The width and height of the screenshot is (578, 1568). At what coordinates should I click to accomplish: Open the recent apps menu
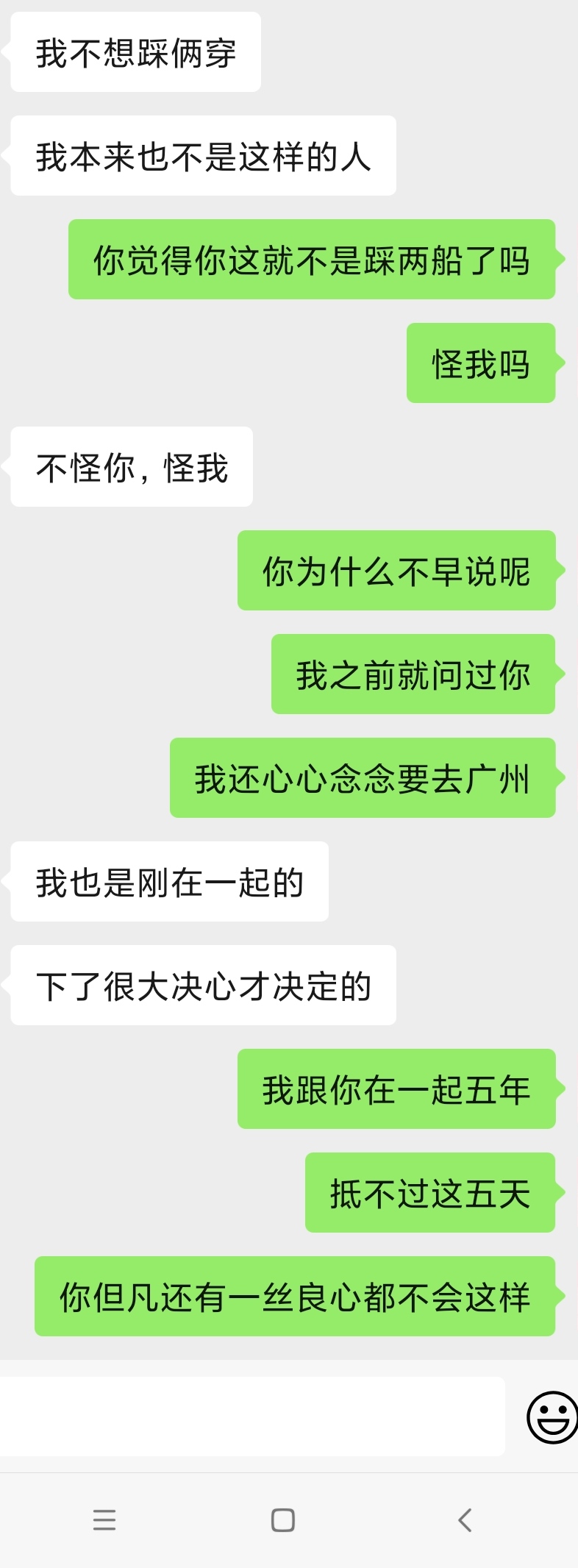coord(104,1519)
